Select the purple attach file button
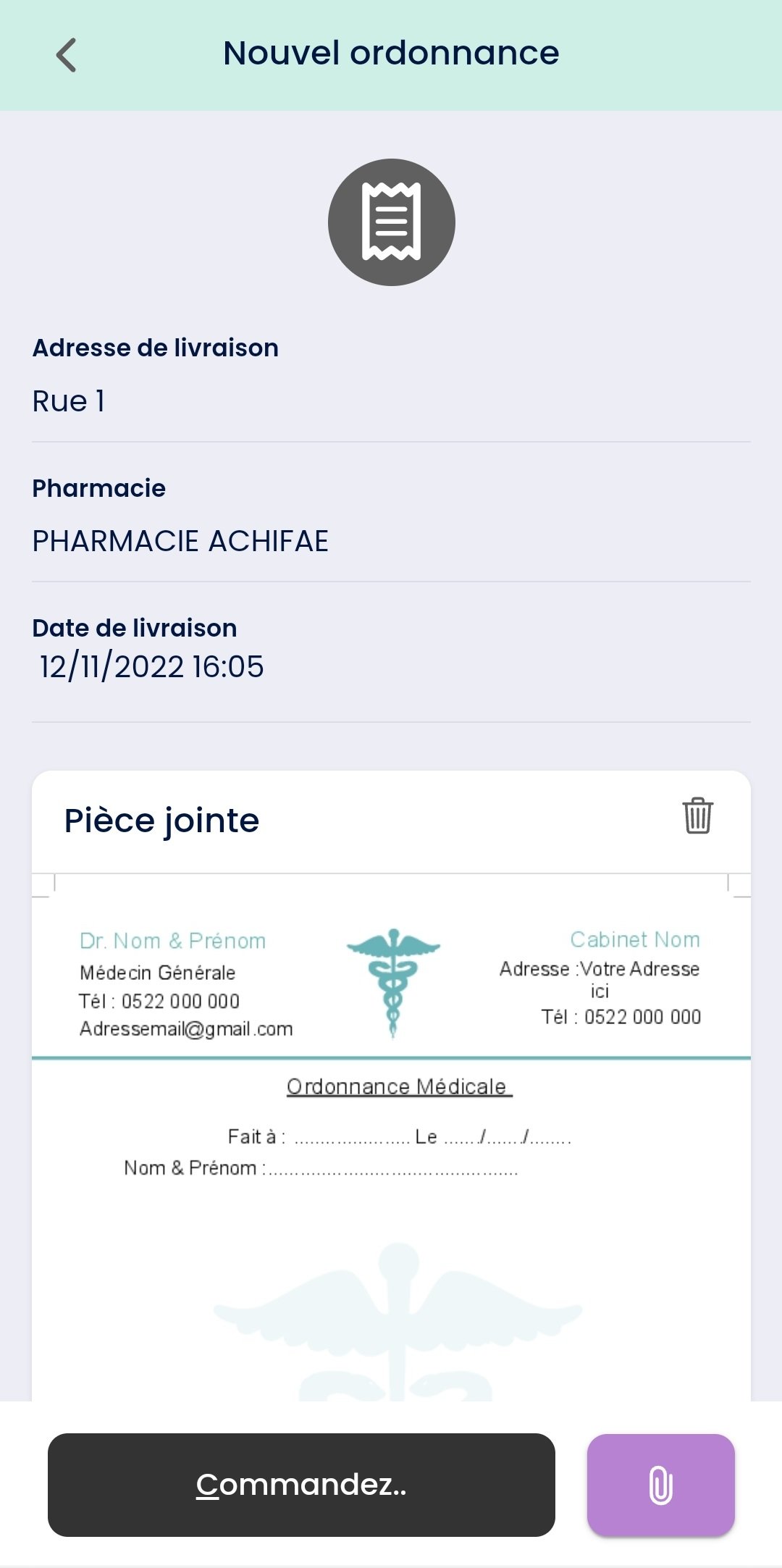 (660, 1484)
